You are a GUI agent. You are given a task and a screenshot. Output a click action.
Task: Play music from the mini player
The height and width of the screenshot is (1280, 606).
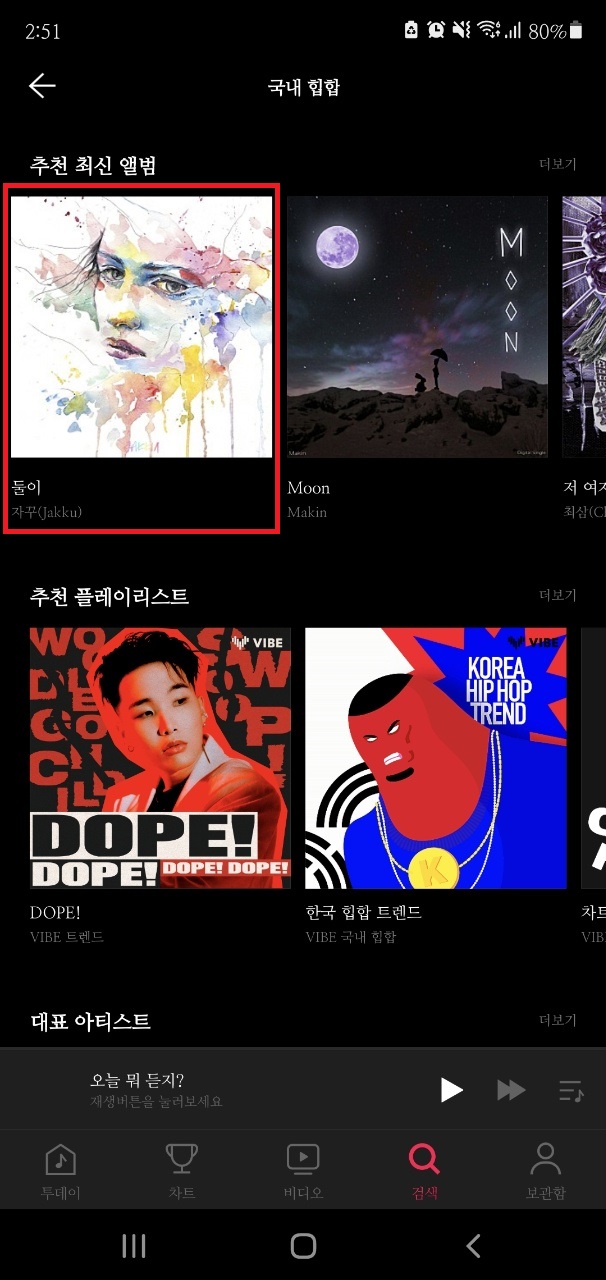click(452, 1090)
